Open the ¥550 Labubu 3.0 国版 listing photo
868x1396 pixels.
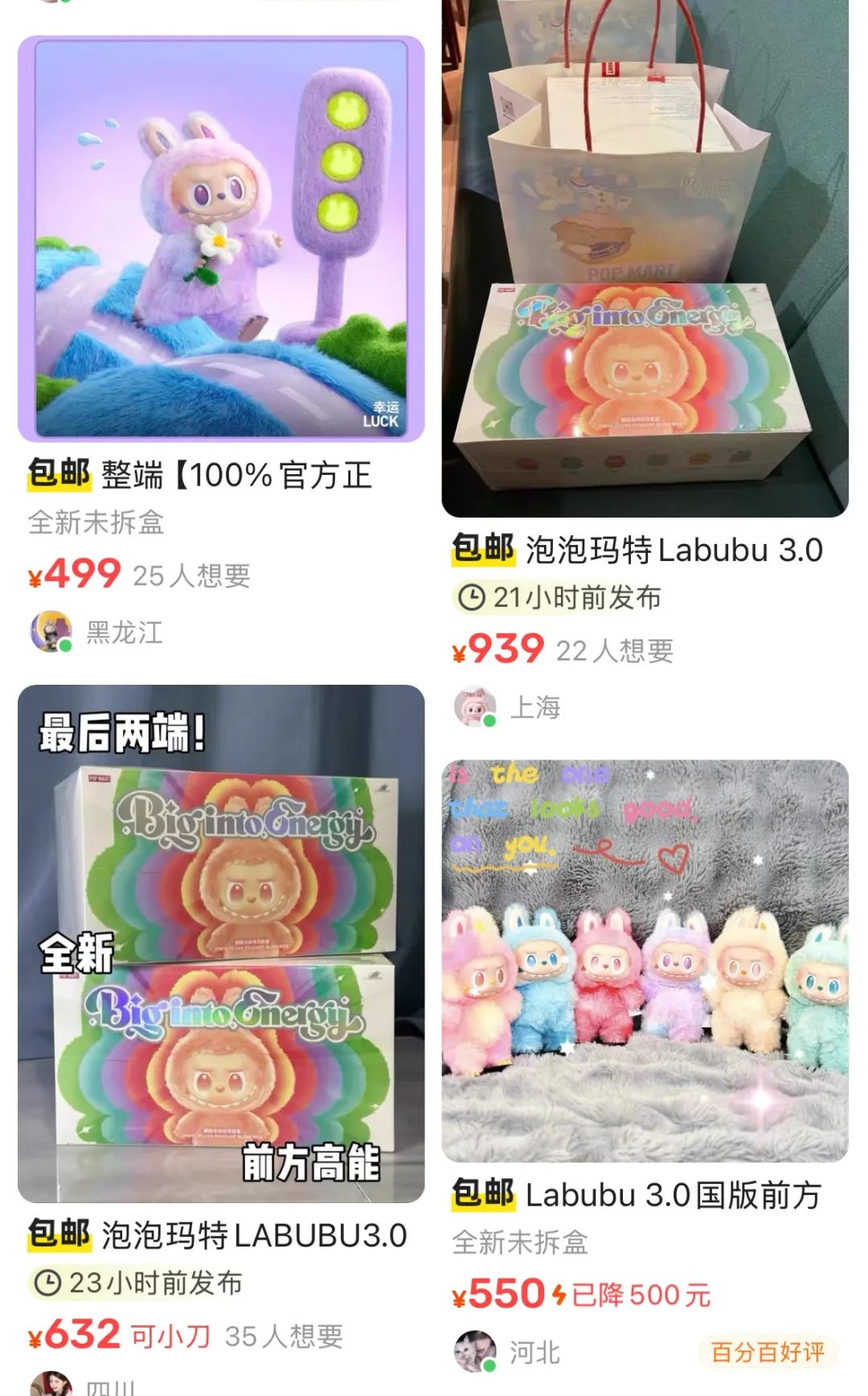coord(645,960)
